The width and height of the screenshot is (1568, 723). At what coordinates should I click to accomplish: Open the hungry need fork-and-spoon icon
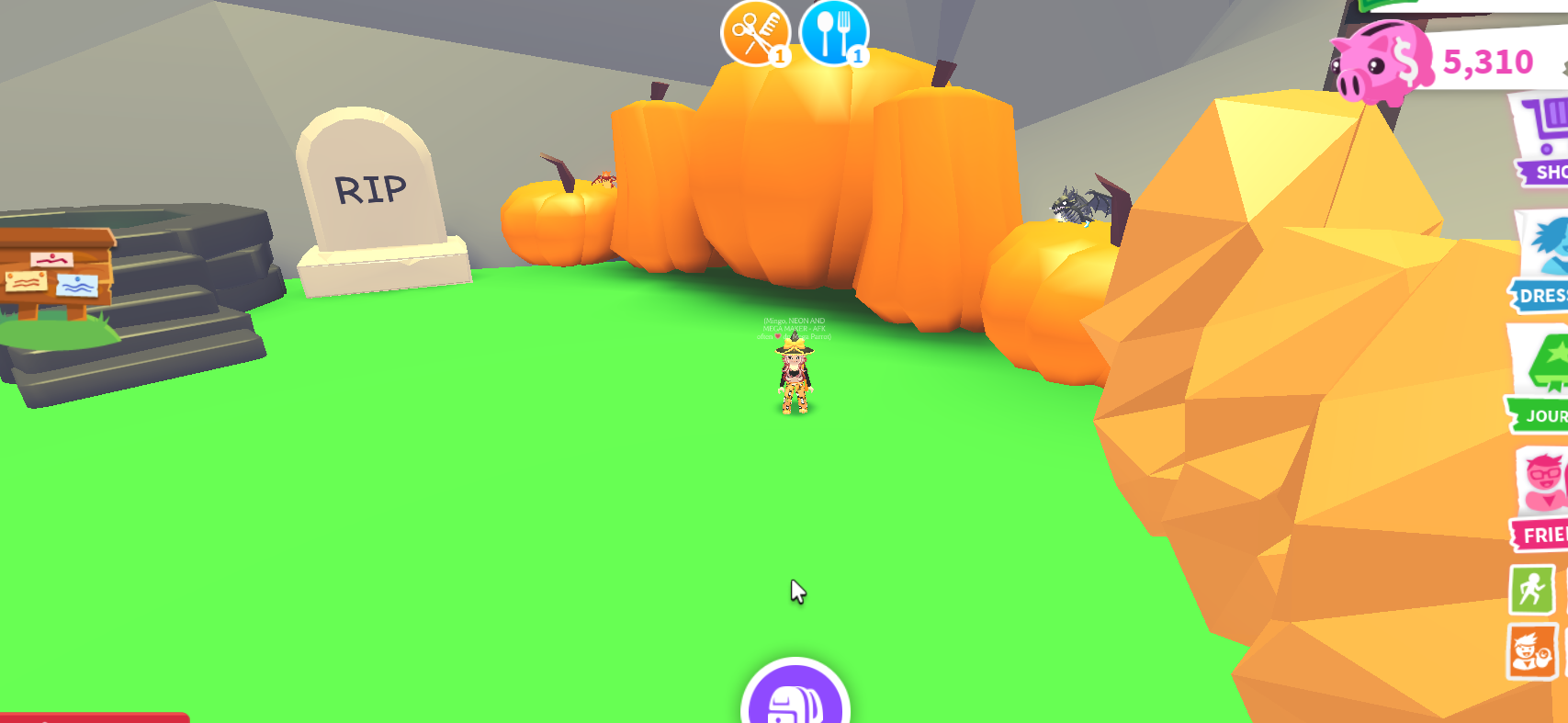pyautogui.click(x=833, y=33)
